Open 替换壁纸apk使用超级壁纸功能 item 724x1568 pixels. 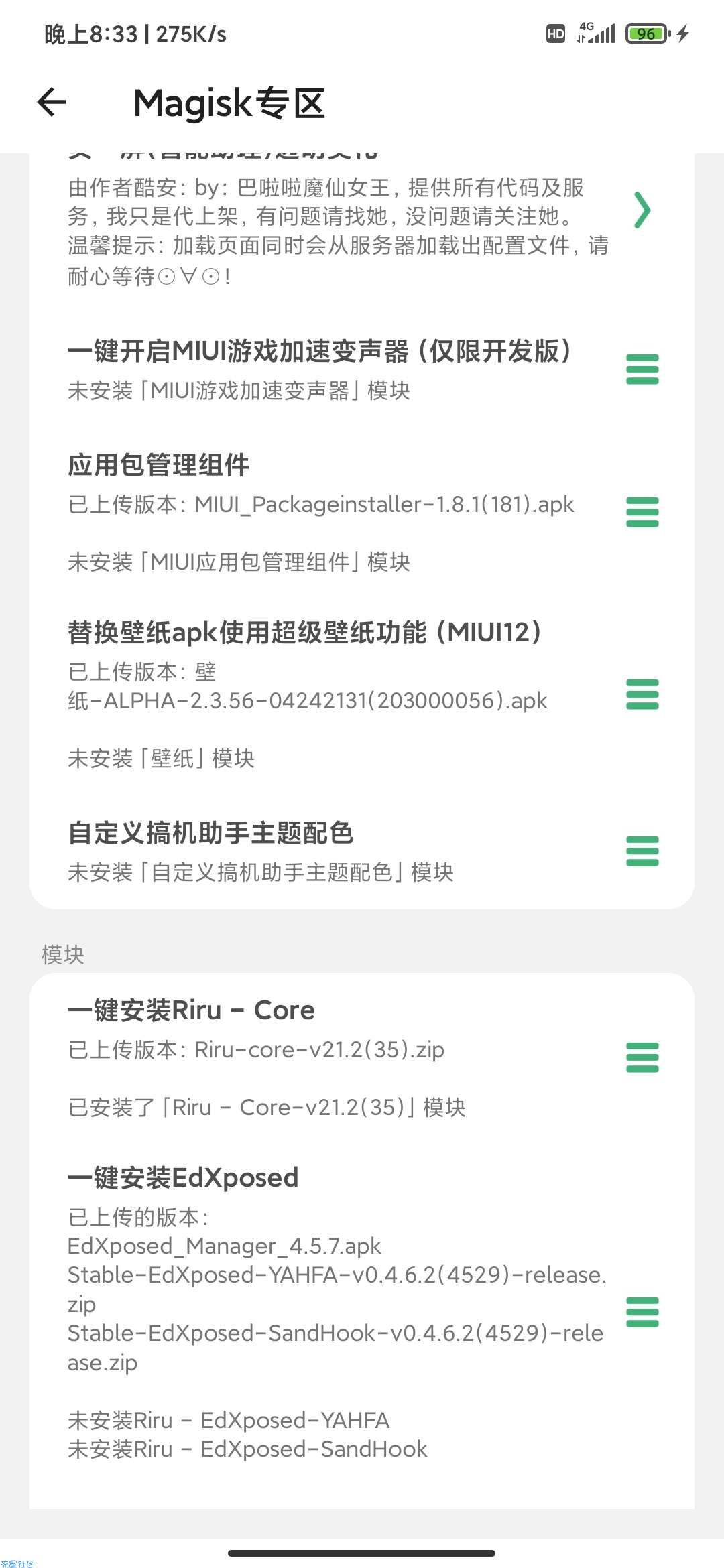tap(362, 694)
